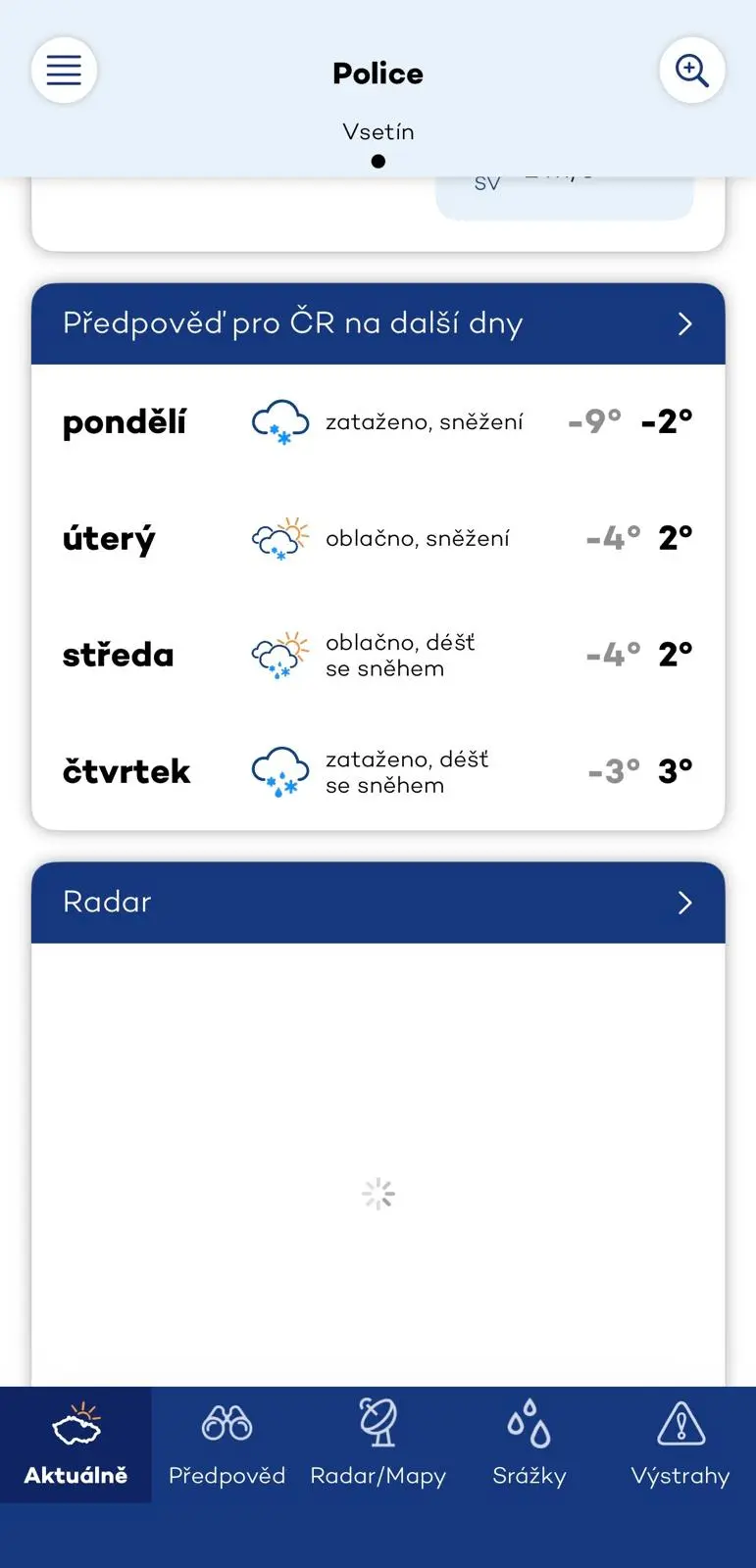Select the Radar/Mapy tab

[378, 1445]
